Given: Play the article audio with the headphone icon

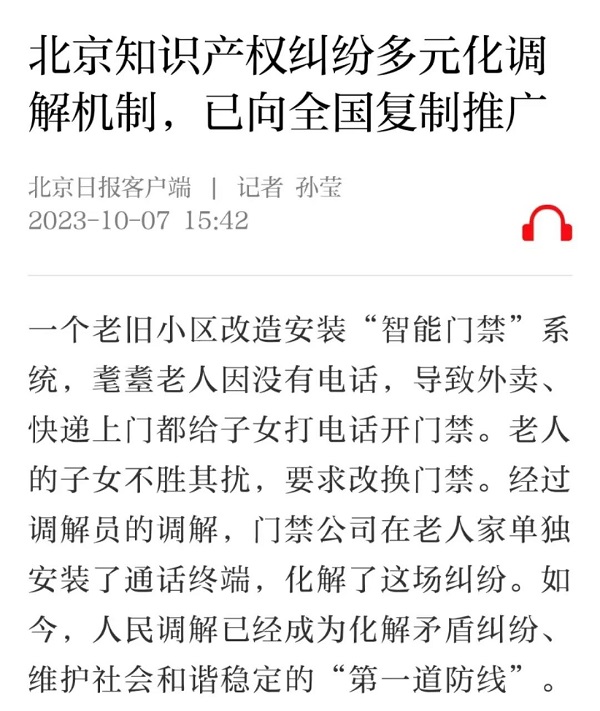Looking at the screenshot, I should 546,222.
